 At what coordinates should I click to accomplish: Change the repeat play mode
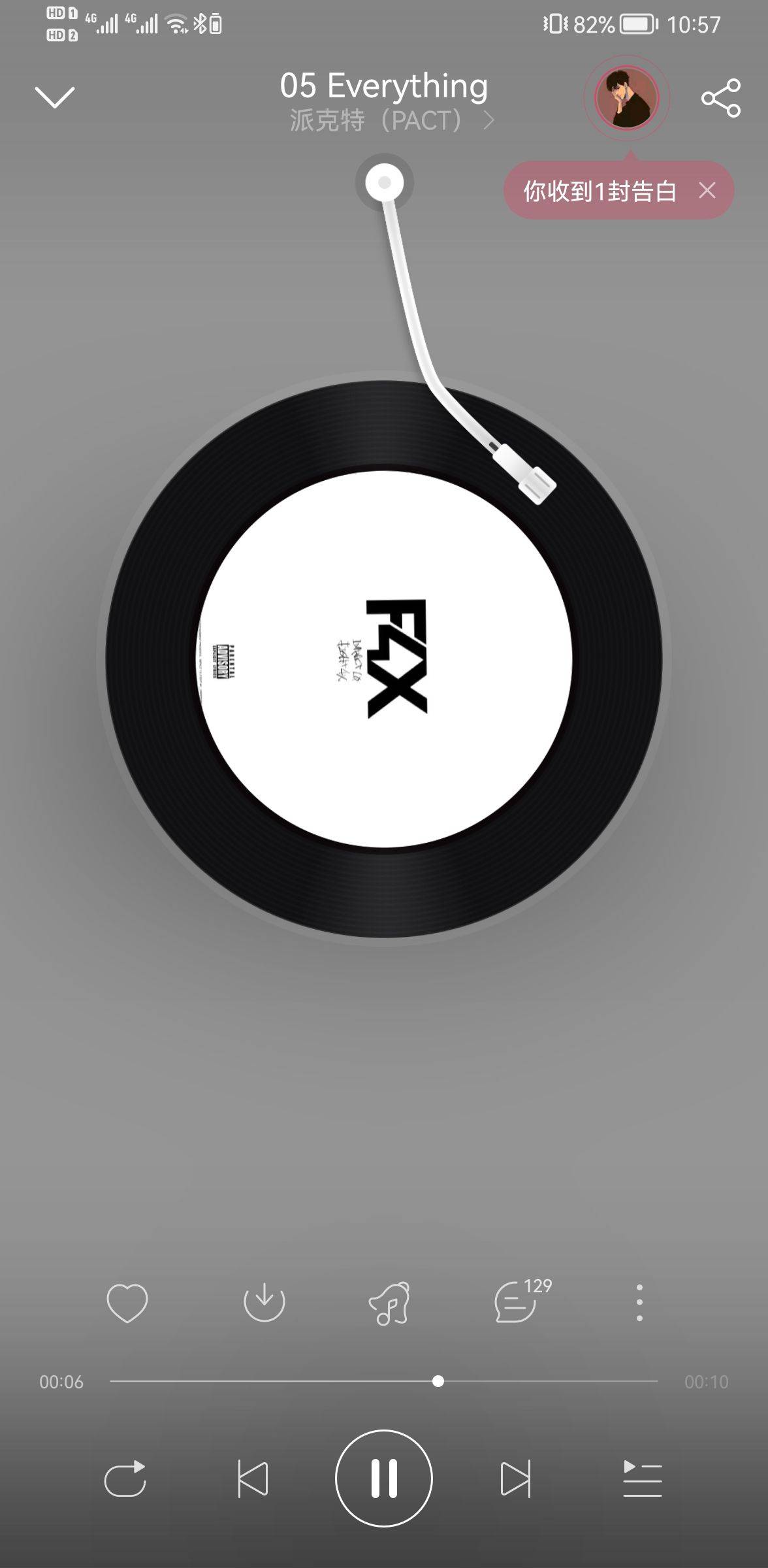pos(125,1478)
